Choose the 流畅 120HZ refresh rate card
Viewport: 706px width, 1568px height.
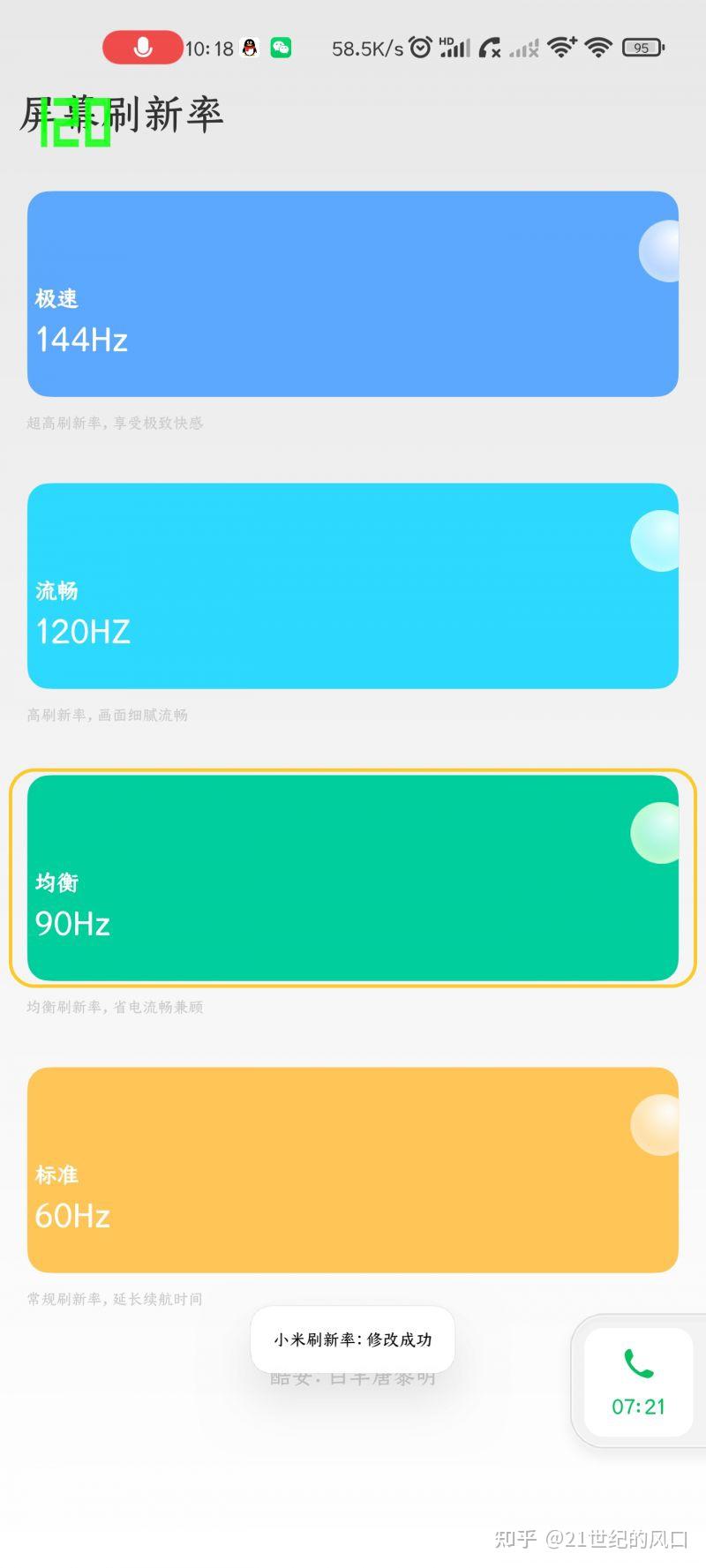353,586
